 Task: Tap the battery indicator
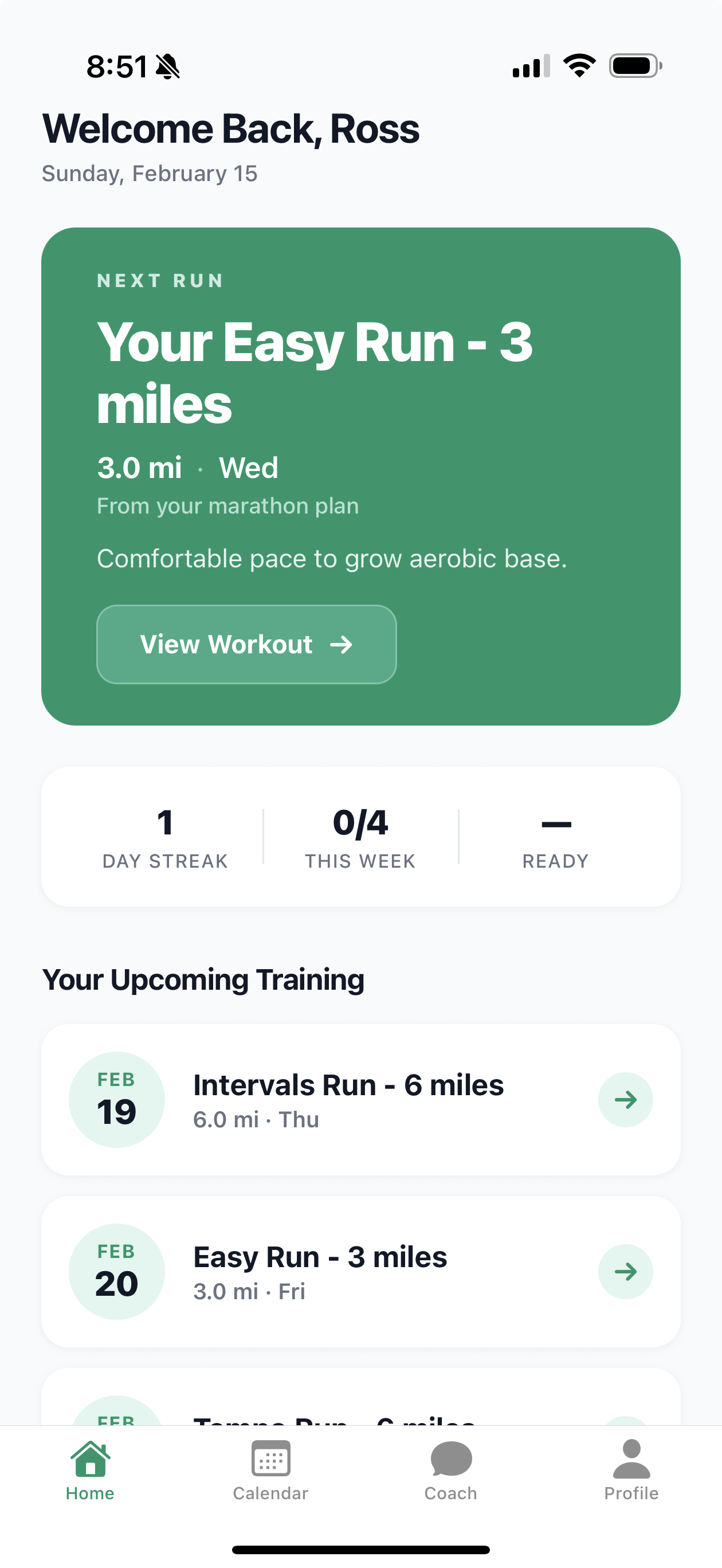point(633,65)
